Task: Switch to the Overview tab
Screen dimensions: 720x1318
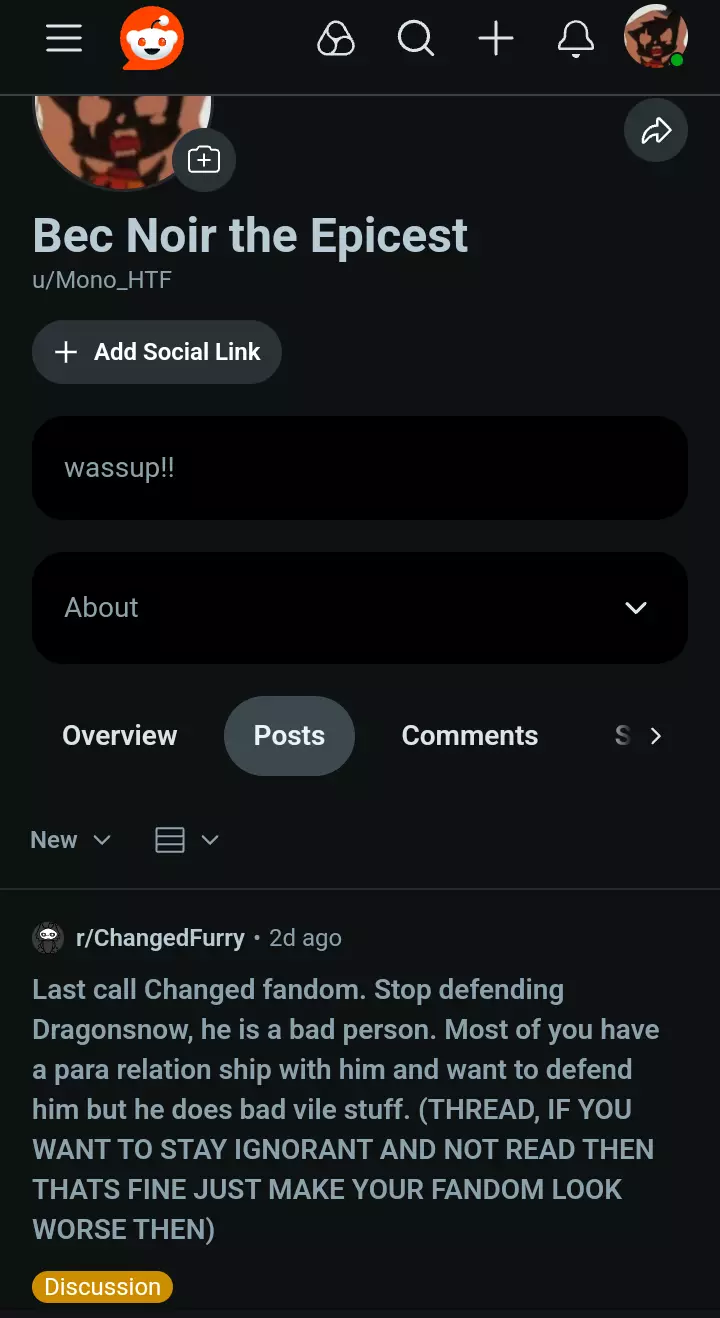Action: pyautogui.click(x=120, y=736)
